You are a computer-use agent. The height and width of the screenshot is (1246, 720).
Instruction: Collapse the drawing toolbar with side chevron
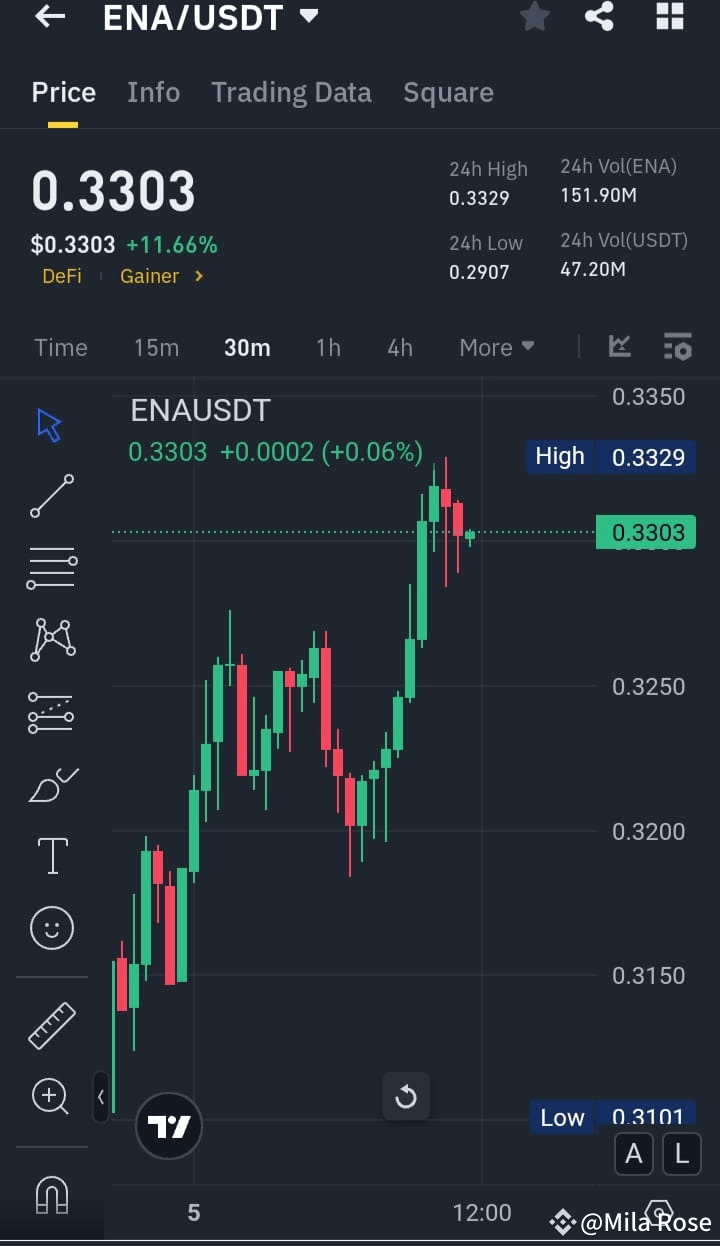pos(101,1097)
